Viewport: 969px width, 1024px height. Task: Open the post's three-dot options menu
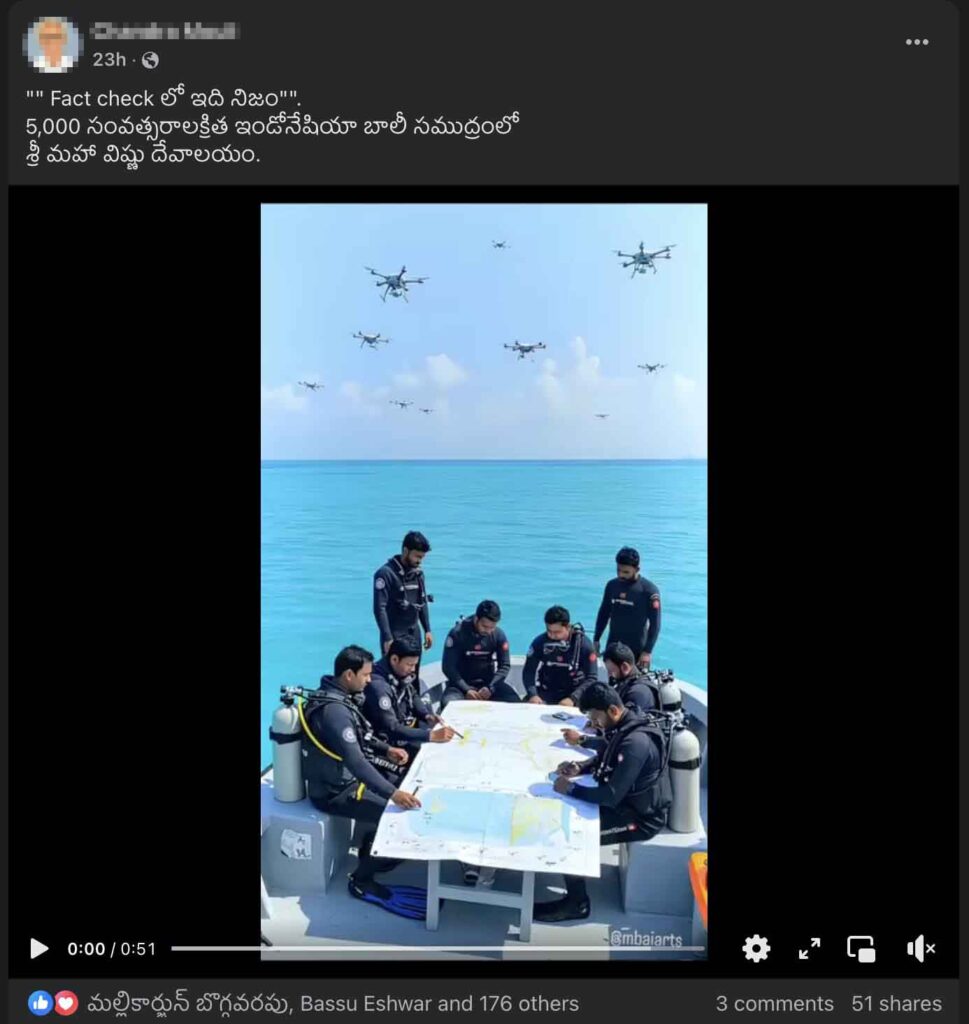[916, 42]
